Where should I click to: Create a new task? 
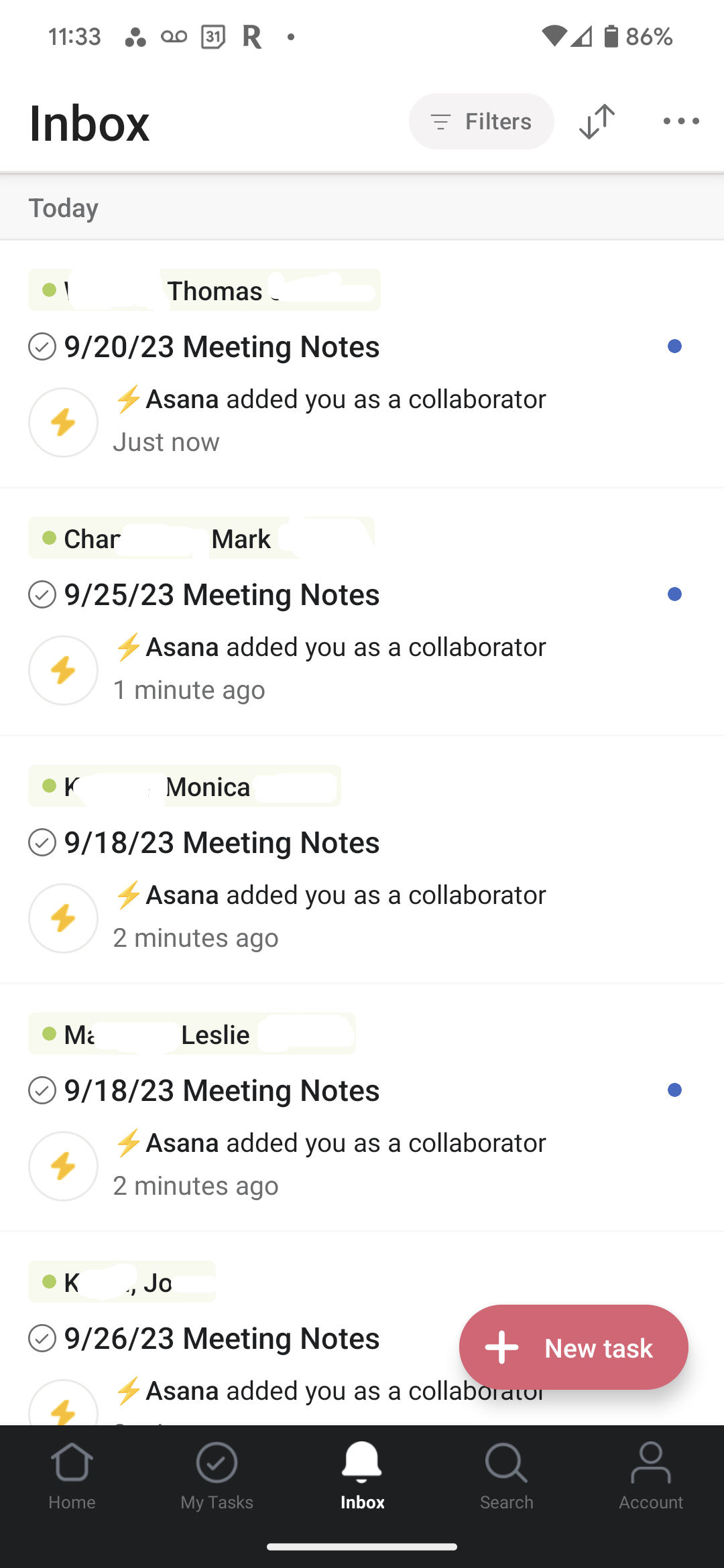click(573, 1348)
